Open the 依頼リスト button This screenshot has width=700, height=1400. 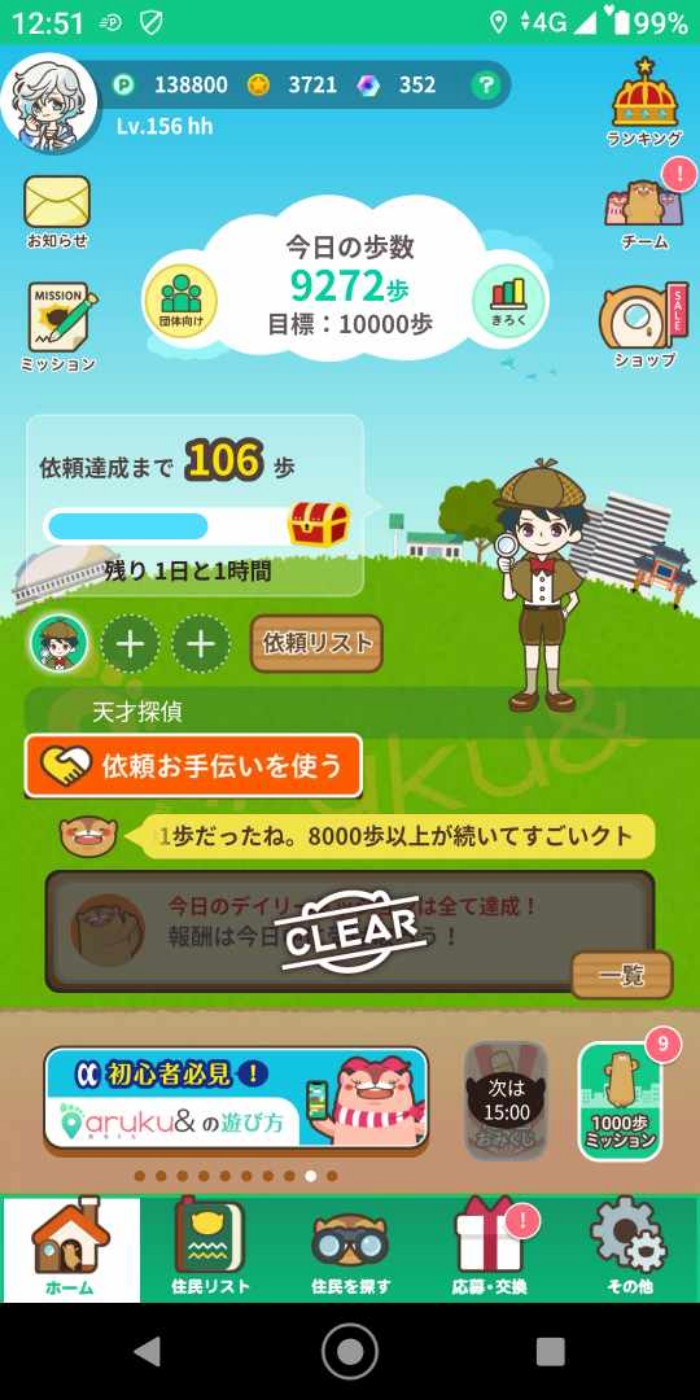[316, 644]
